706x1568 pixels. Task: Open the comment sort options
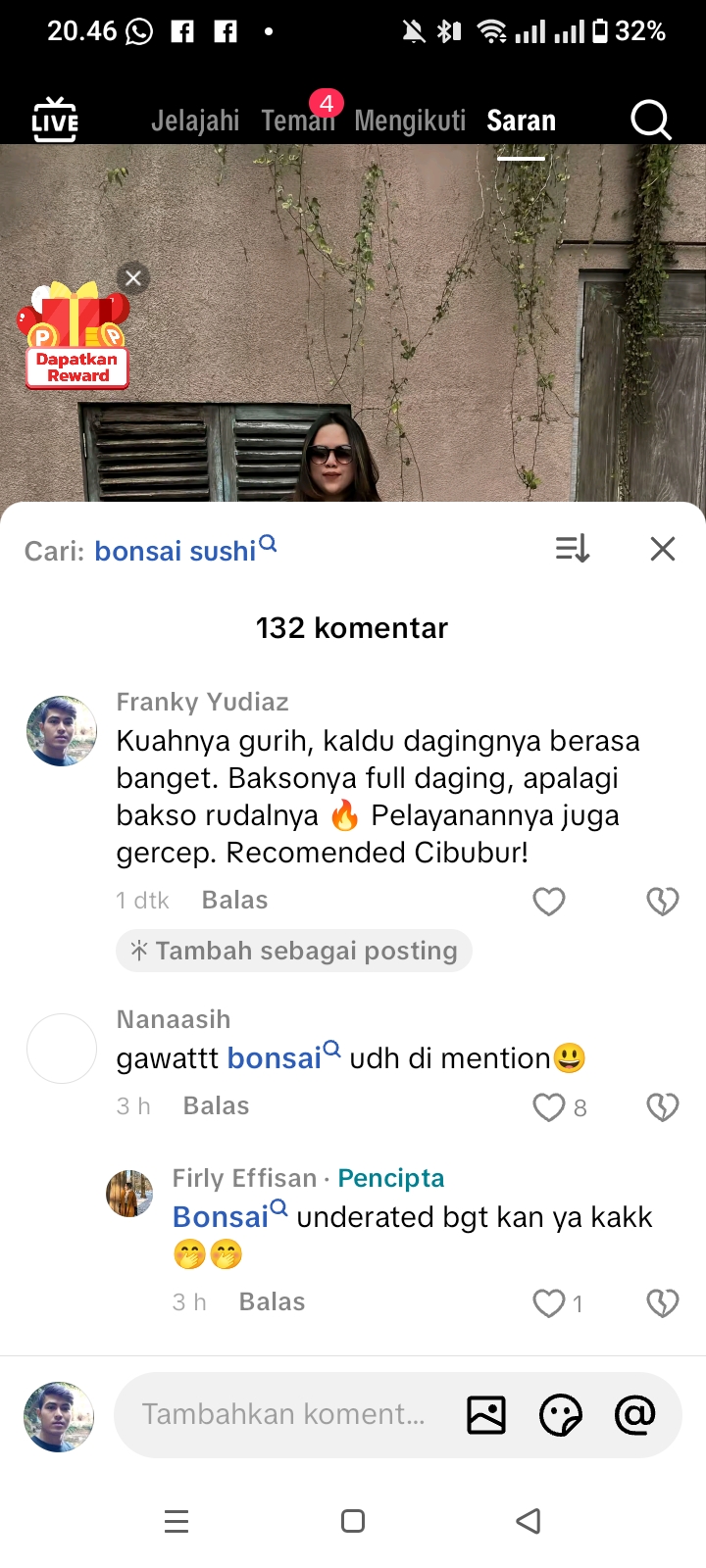(x=573, y=549)
